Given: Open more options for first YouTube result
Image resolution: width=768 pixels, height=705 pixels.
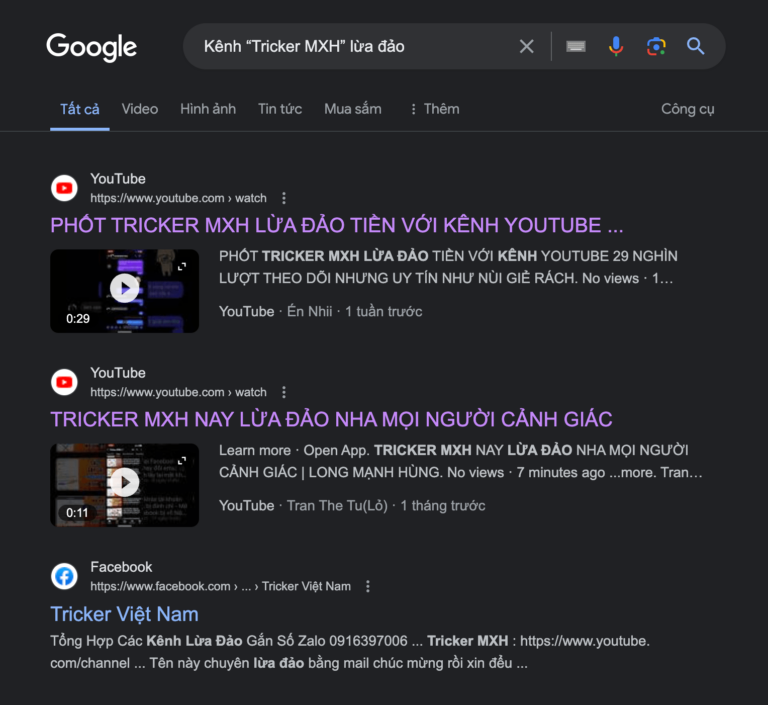Looking at the screenshot, I should [x=284, y=198].
